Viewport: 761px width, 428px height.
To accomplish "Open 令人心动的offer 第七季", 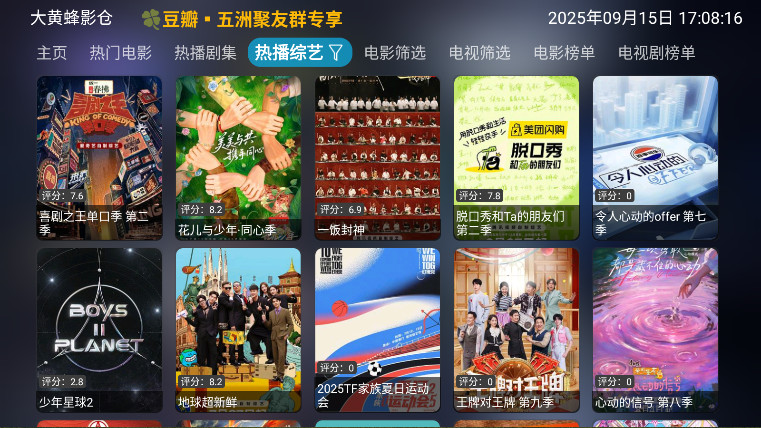I will pos(655,157).
